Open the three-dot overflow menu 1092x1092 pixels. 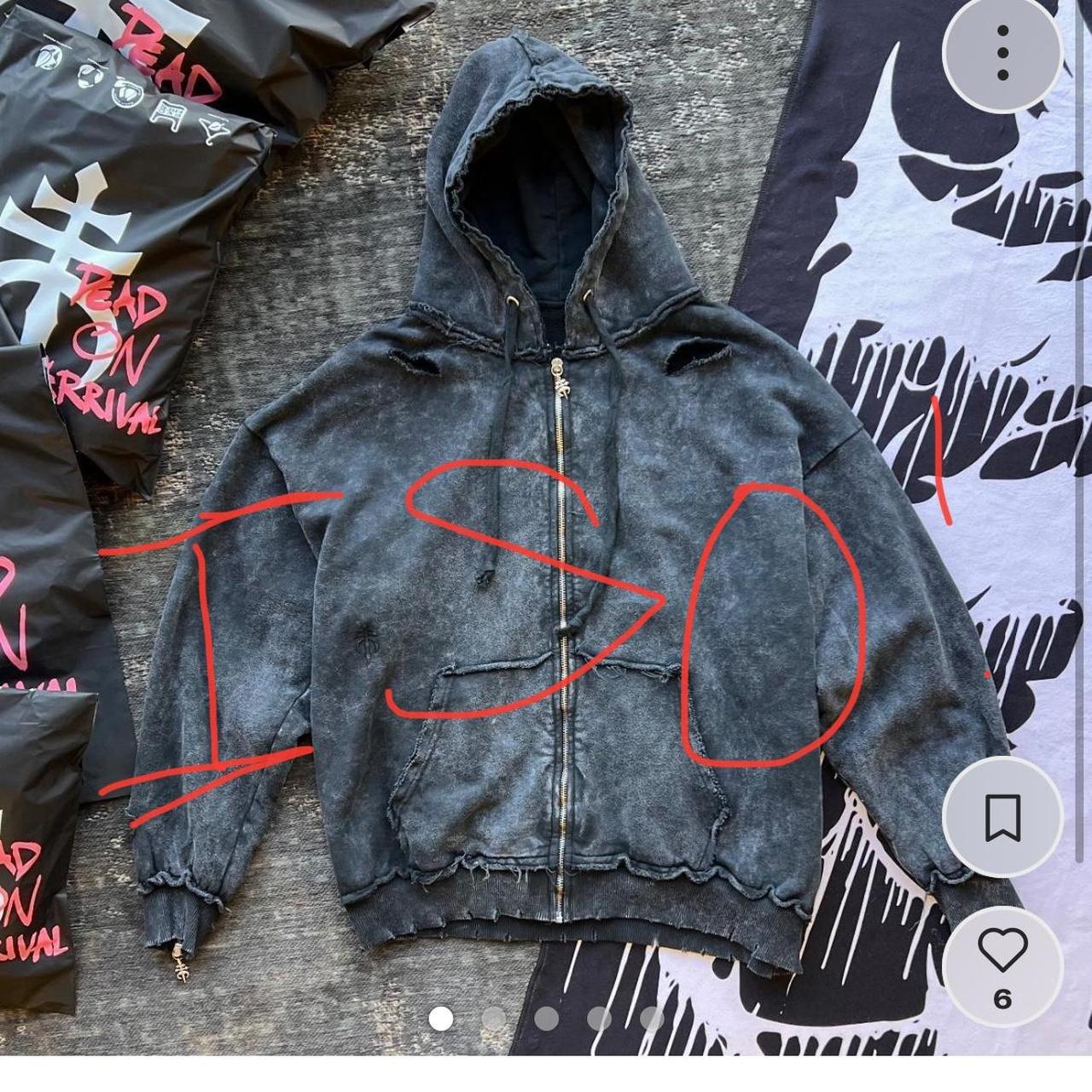1002,53
